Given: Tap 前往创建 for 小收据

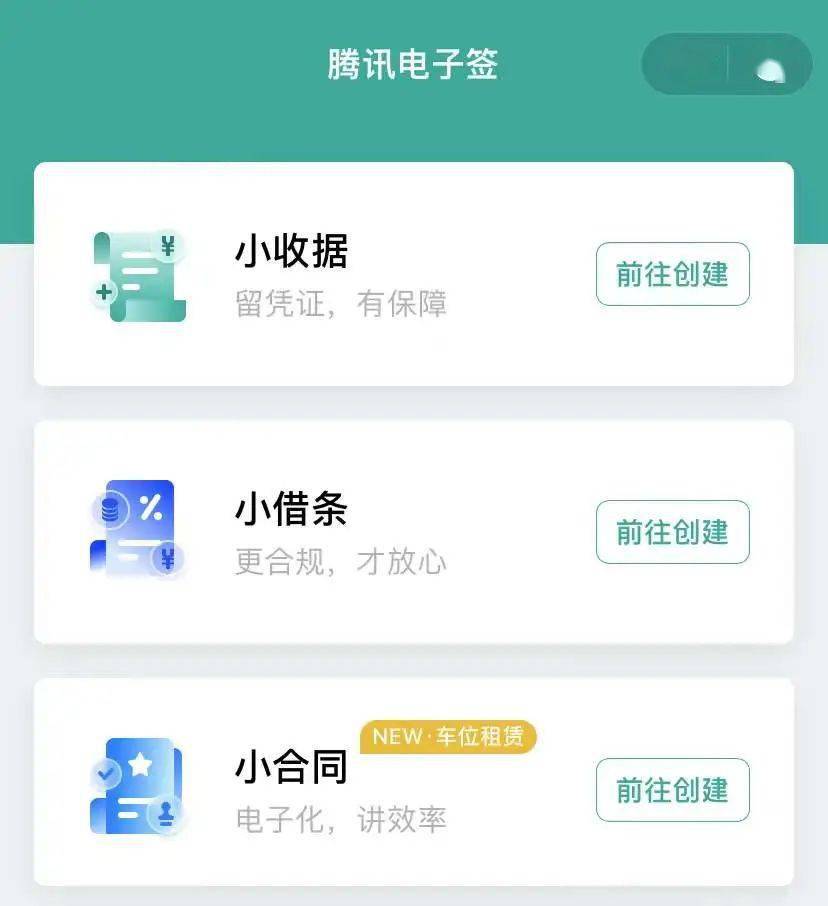Looking at the screenshot, I should pyautogui.click(x=672, y=274).
